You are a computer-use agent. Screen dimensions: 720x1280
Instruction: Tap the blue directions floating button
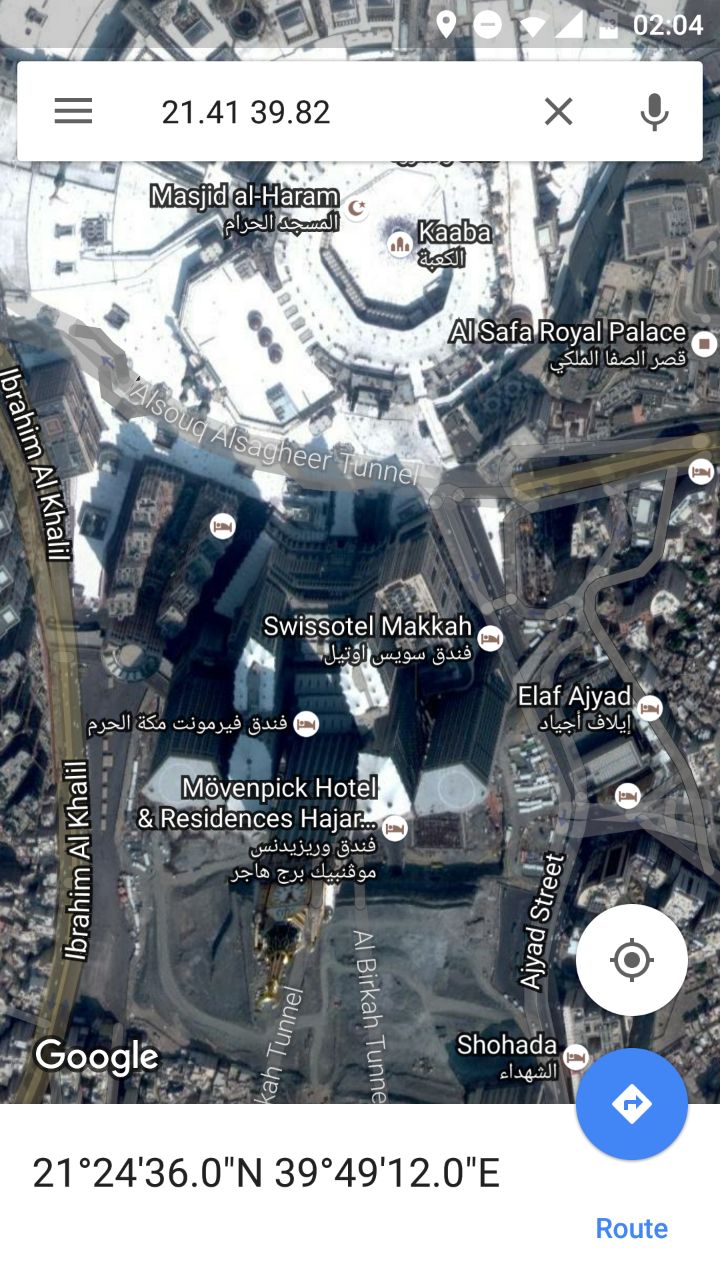pos(631,1104)
